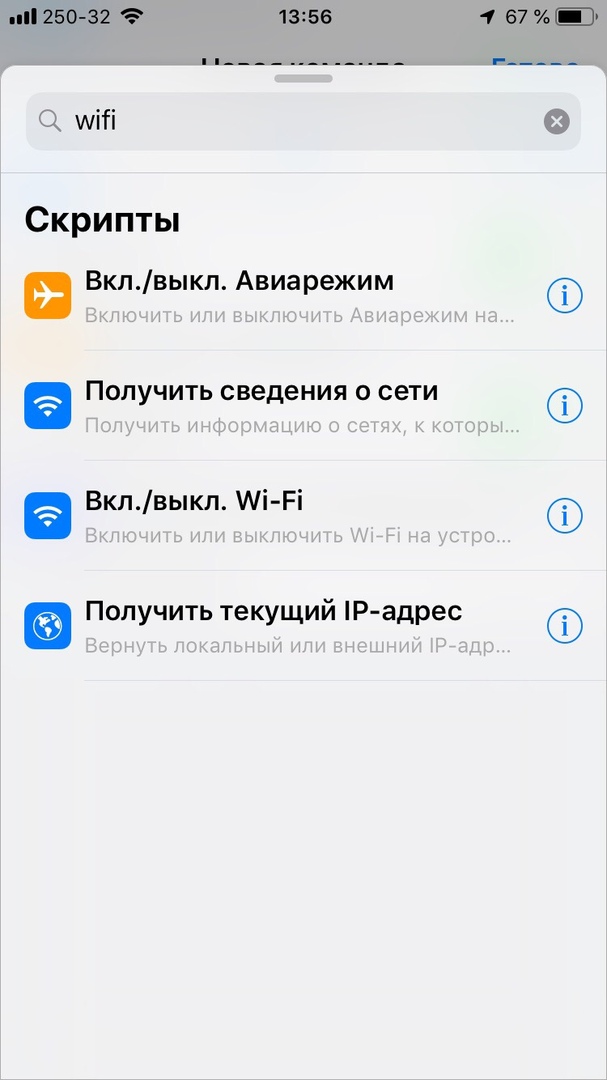Open info for Получить текущий IP-адрес
Screen dimensions: 607x1080
pos(564,626)
